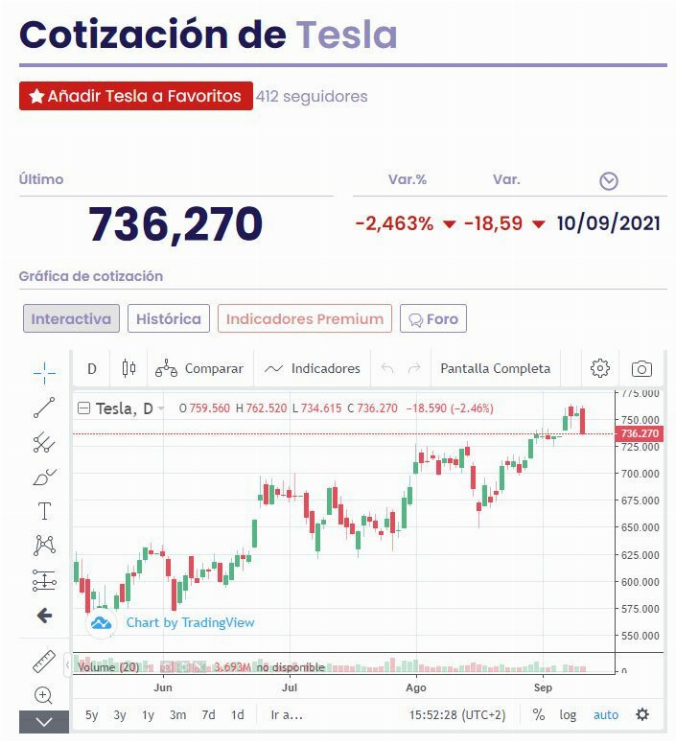The height and width of the screenshot is (741, 676).
Task: Open Indicadores Premium tab
Action: [x=304, y=319]
